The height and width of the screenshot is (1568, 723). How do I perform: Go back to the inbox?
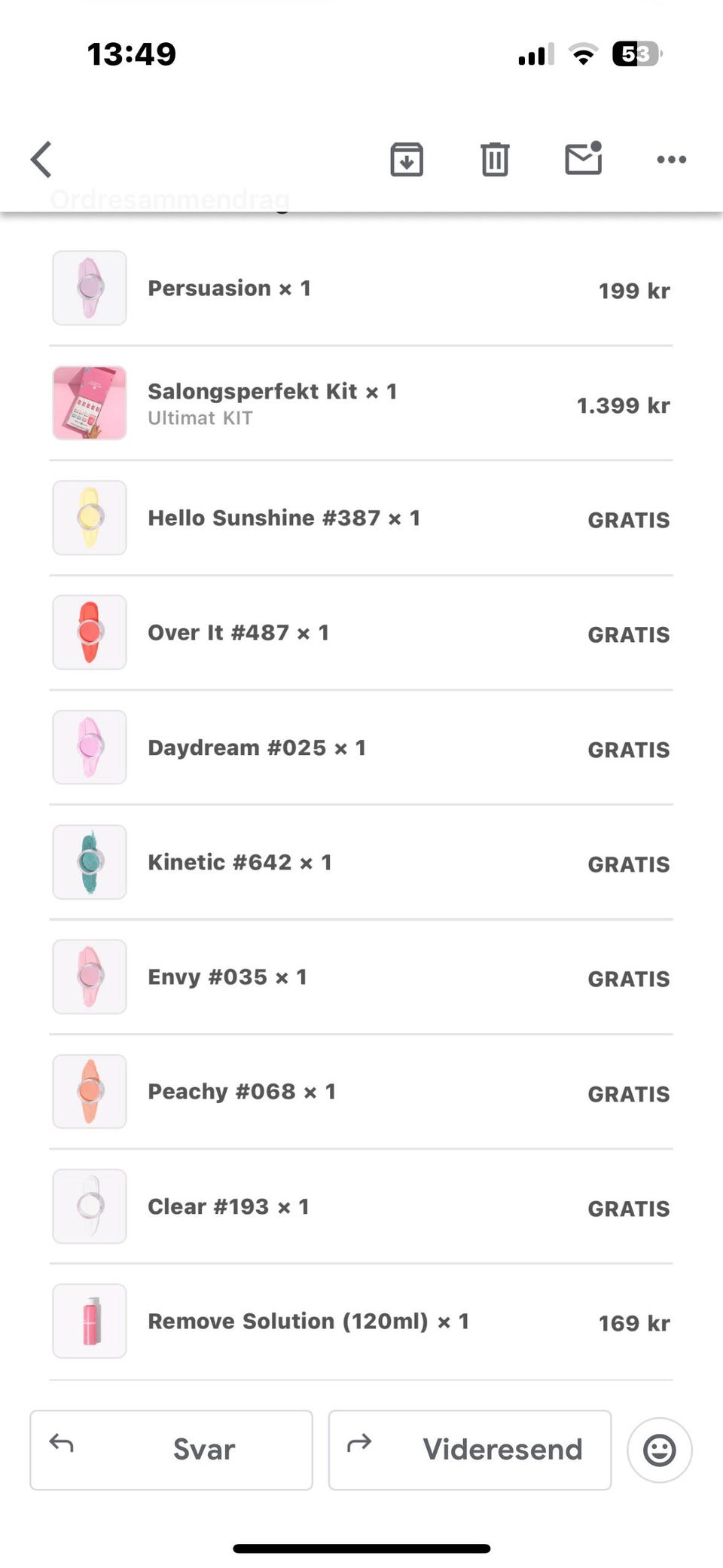tap(42, 159)
